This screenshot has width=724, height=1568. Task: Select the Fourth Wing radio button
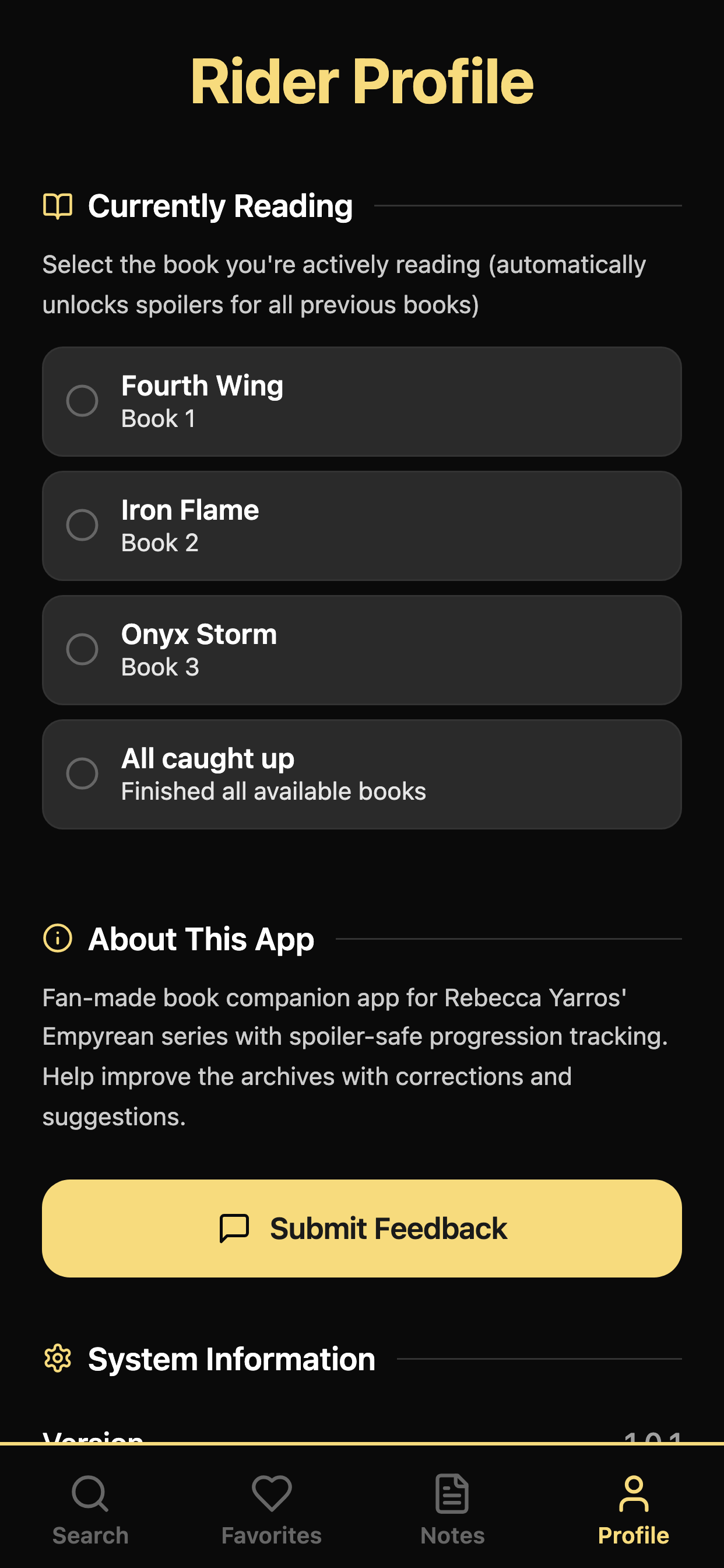pos(83,401)
